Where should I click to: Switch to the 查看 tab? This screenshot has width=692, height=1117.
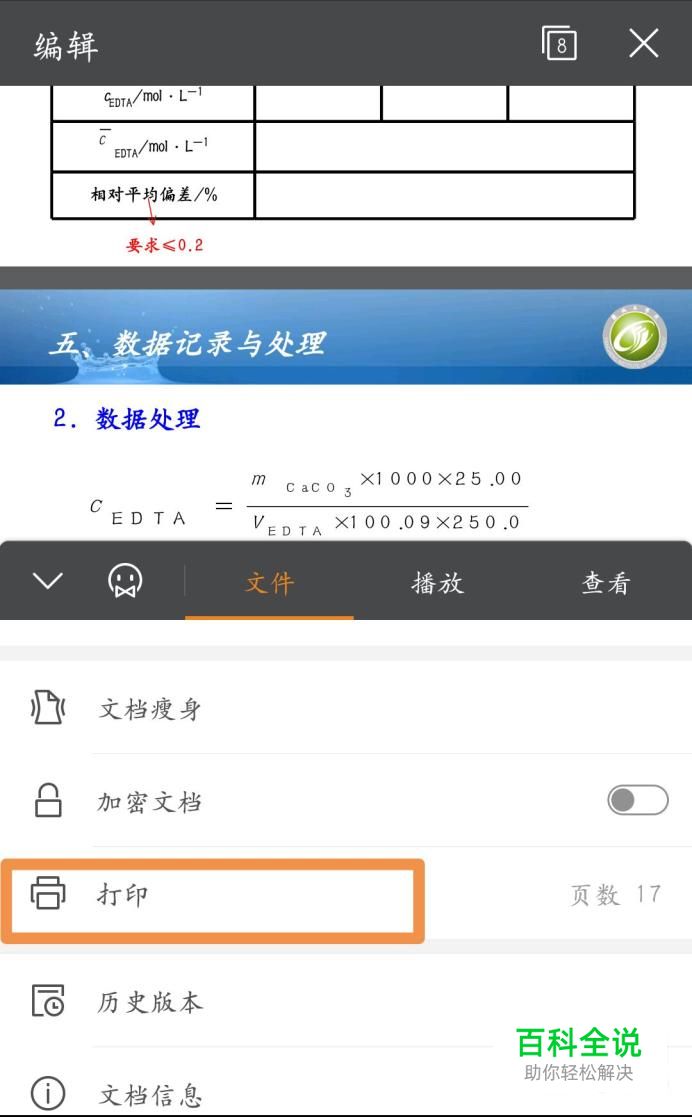606,583
